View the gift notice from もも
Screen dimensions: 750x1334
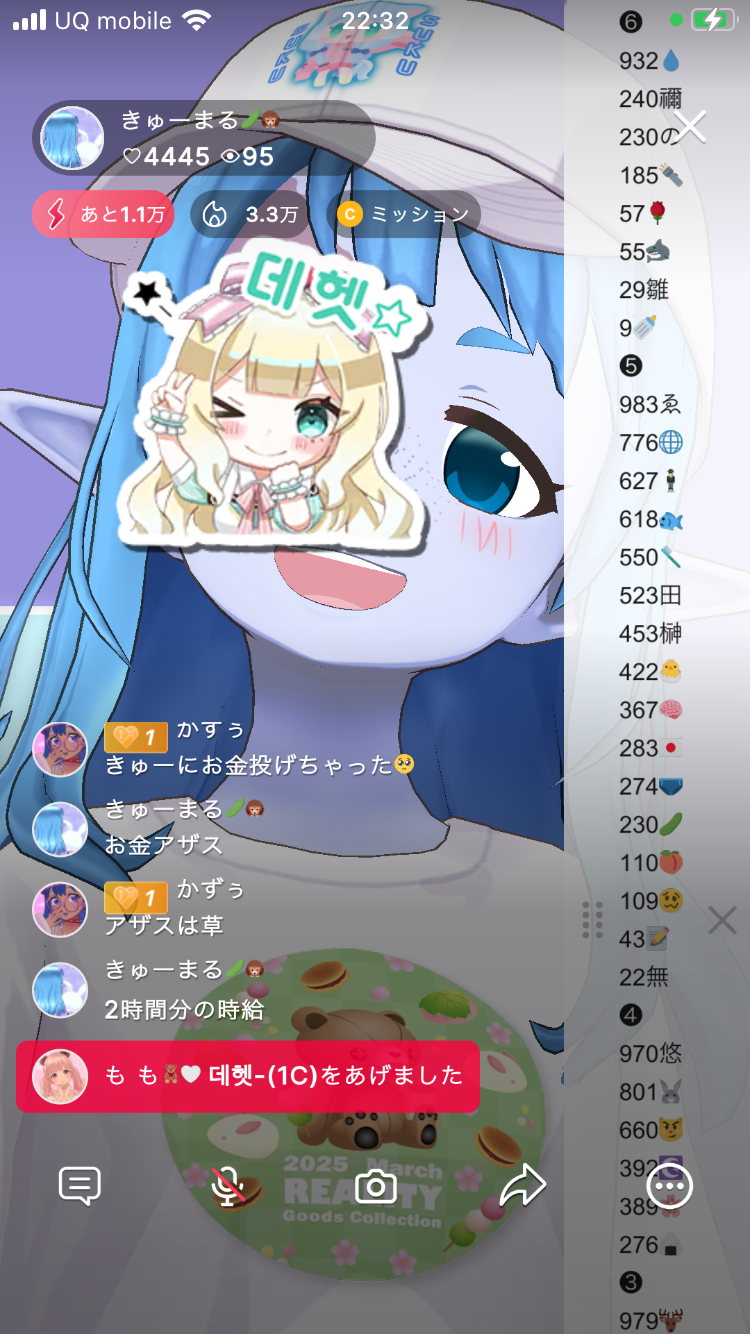[247, 1076]
